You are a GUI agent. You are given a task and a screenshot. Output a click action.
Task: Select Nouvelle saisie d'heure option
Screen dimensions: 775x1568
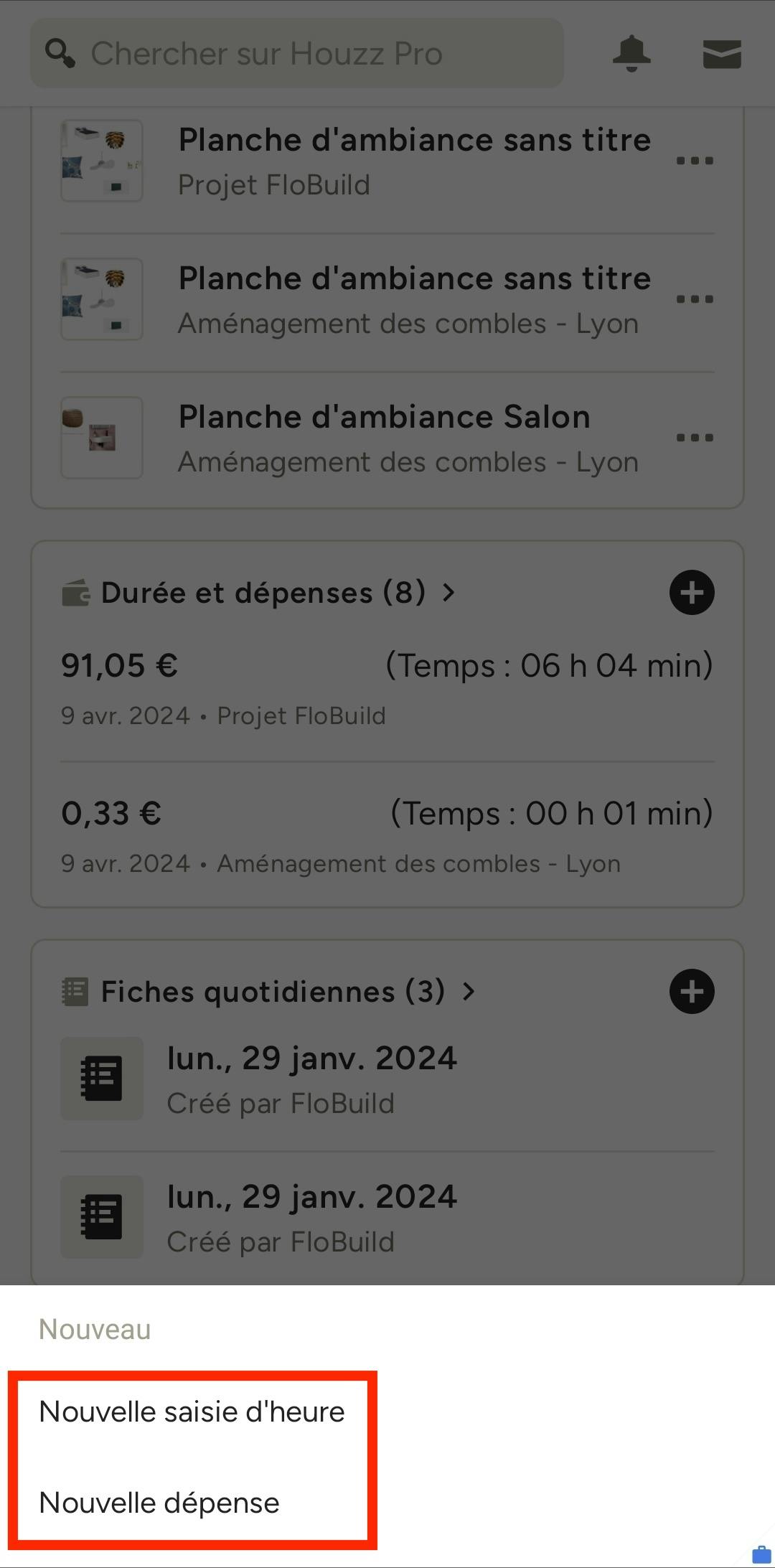pos(192,1412)
